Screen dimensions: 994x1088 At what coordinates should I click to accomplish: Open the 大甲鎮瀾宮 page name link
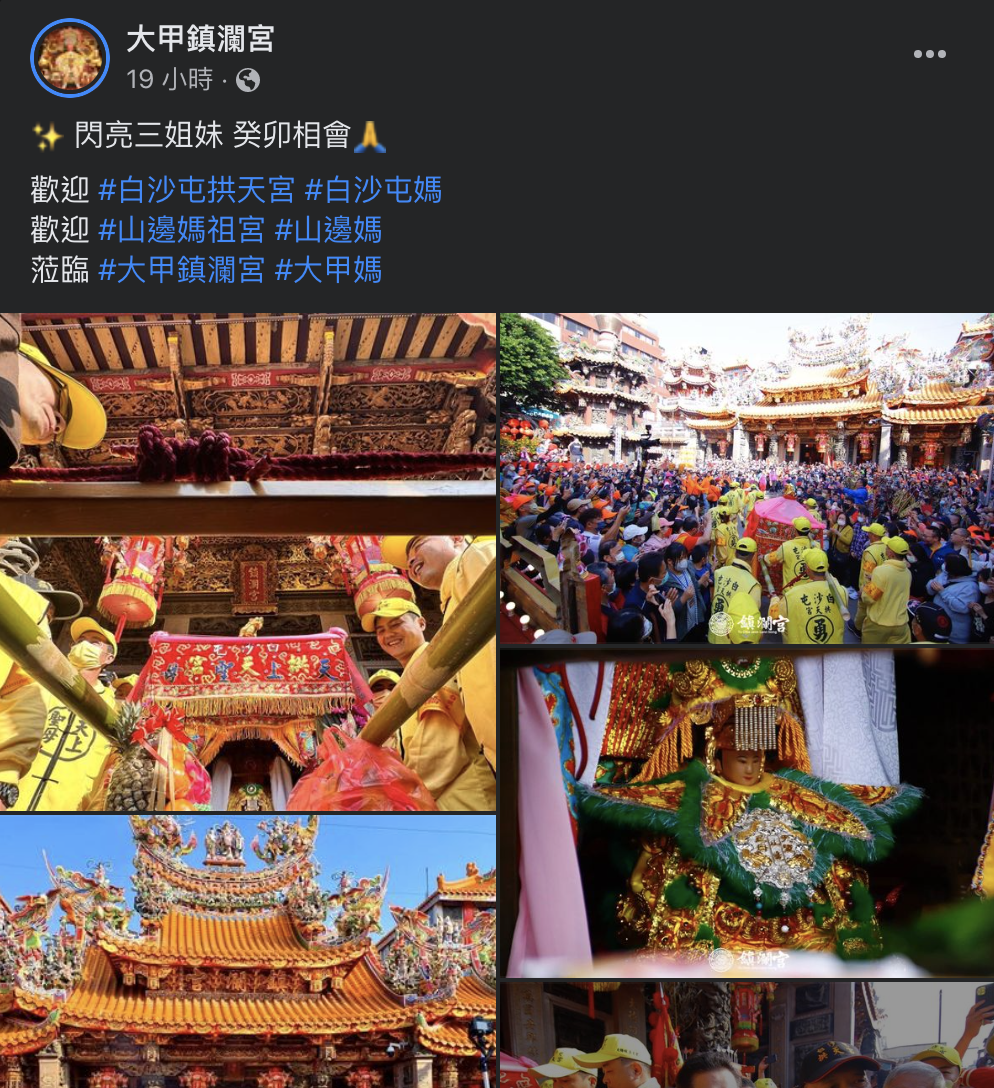(x=200, y=39)
